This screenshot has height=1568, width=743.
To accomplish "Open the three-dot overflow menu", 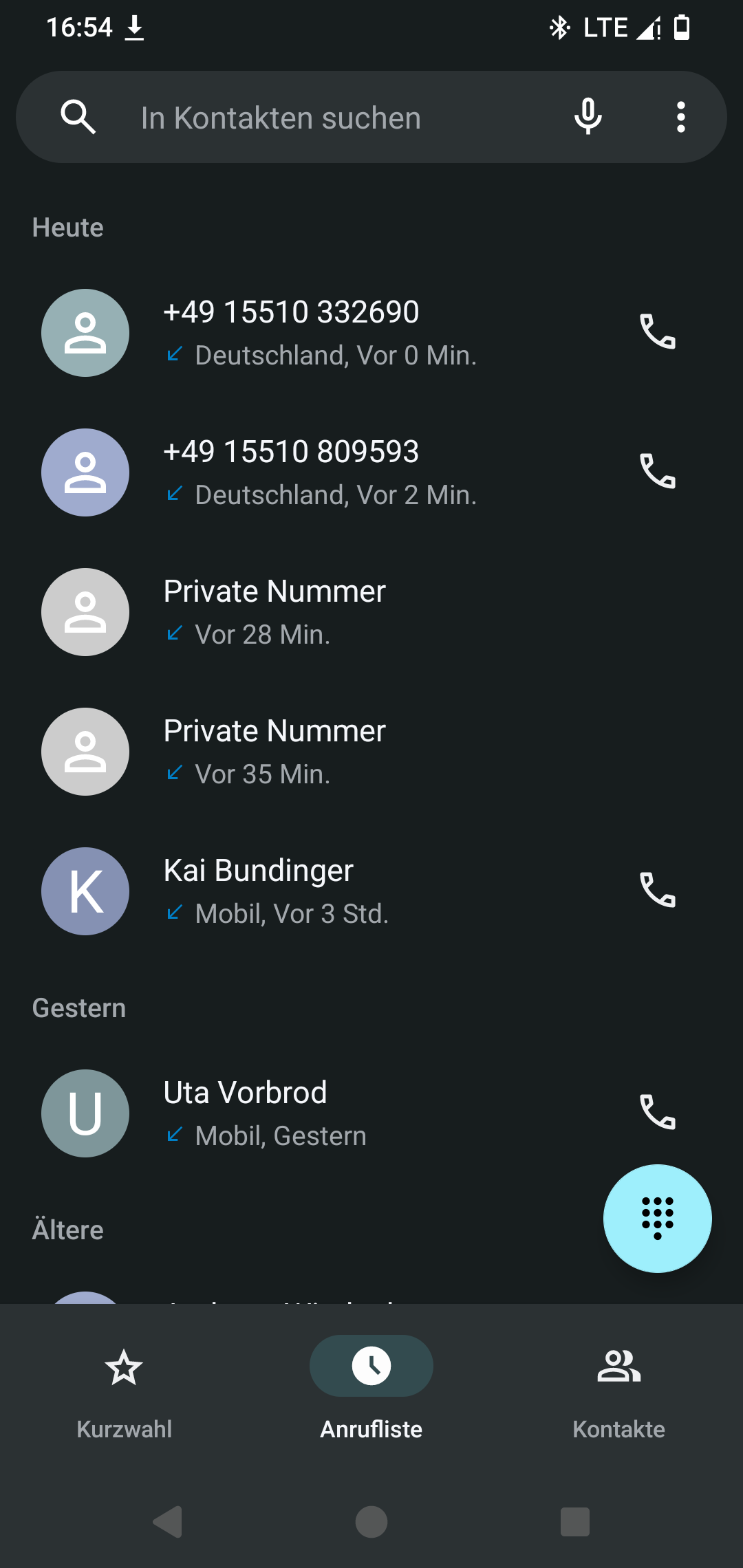I will click(680, 117).
